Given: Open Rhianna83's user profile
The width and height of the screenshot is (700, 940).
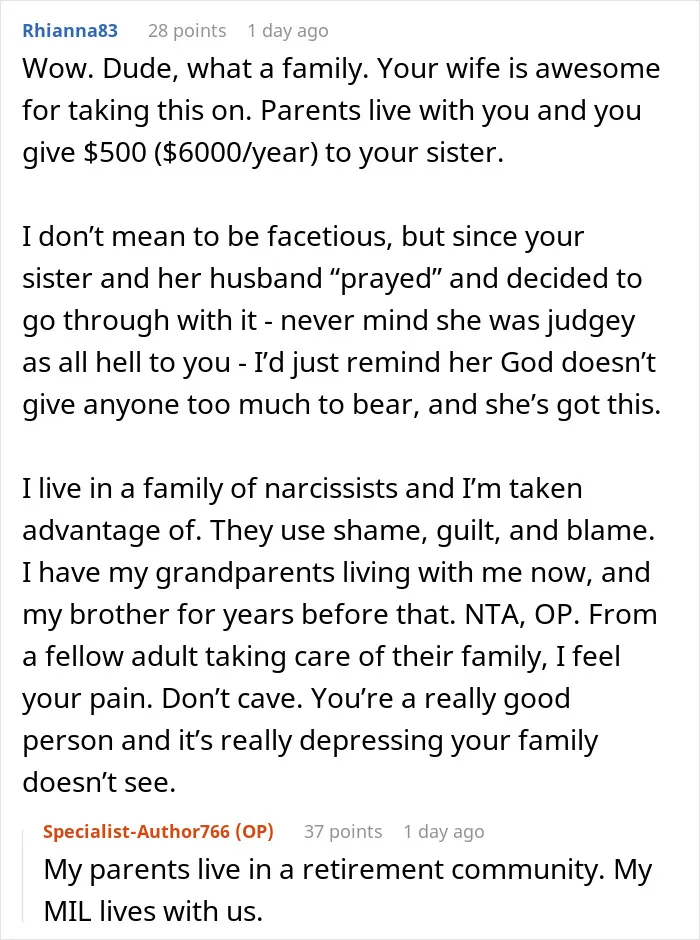Looking at the screenshot, I should [70, 31].
